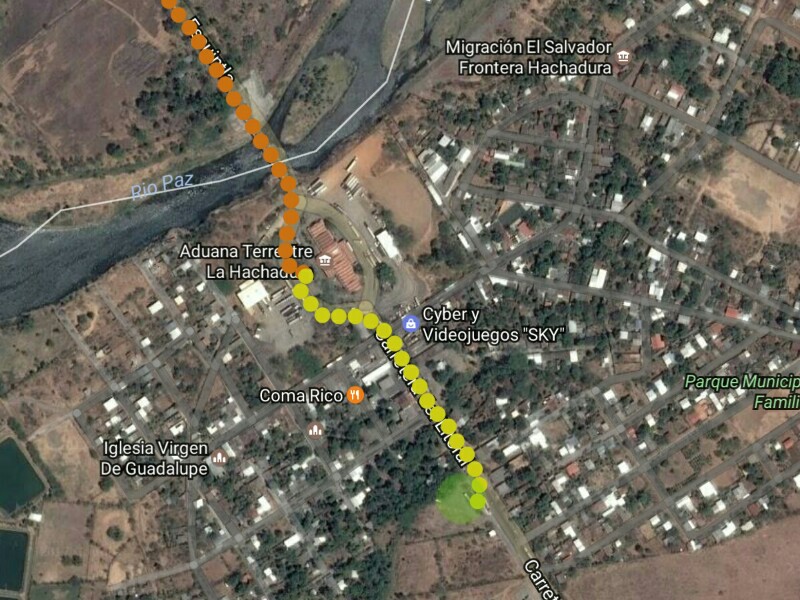Tap the Iglesia Virgen De Guadalupe church marker
Viewport: 800px width, 600px height.
coord(220,457)
